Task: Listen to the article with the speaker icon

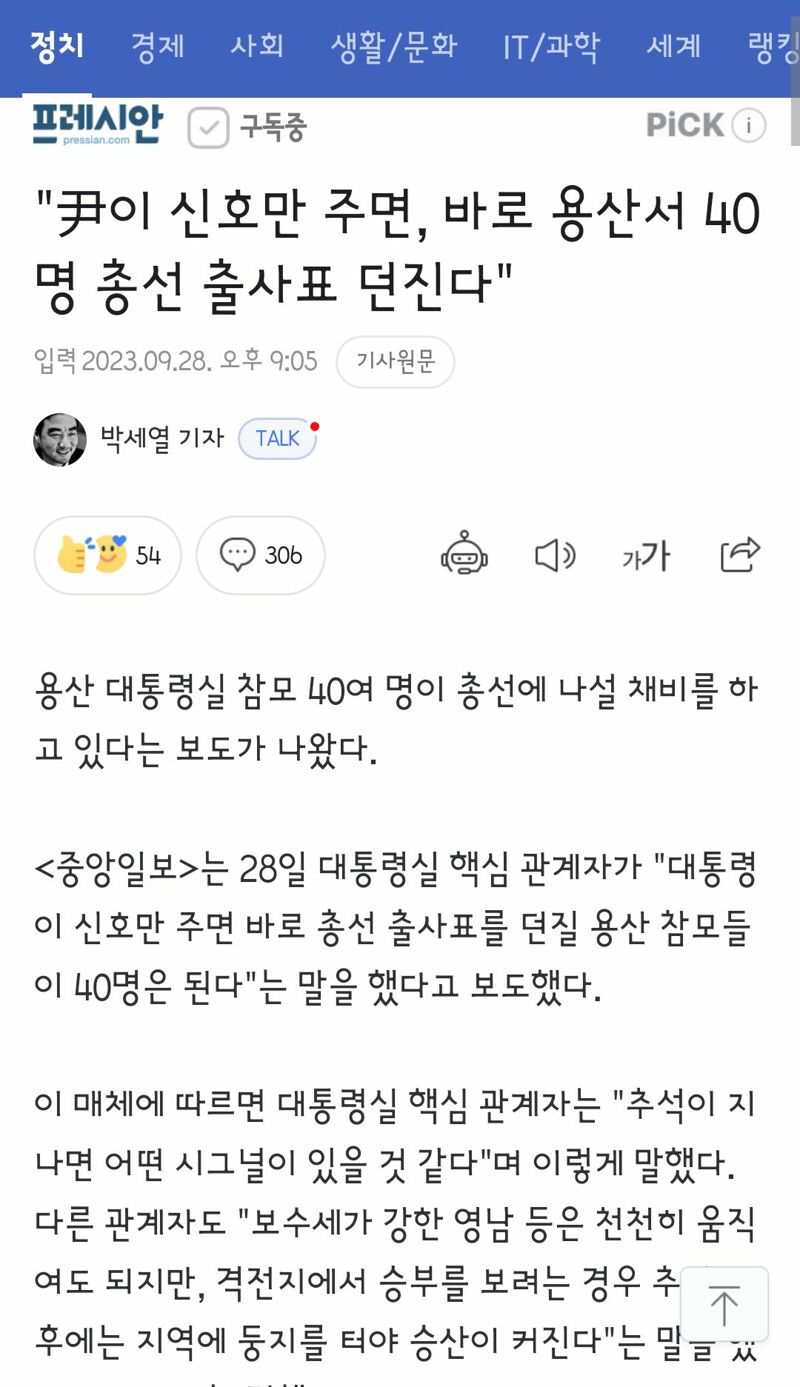Action: [x=555, y=555]
